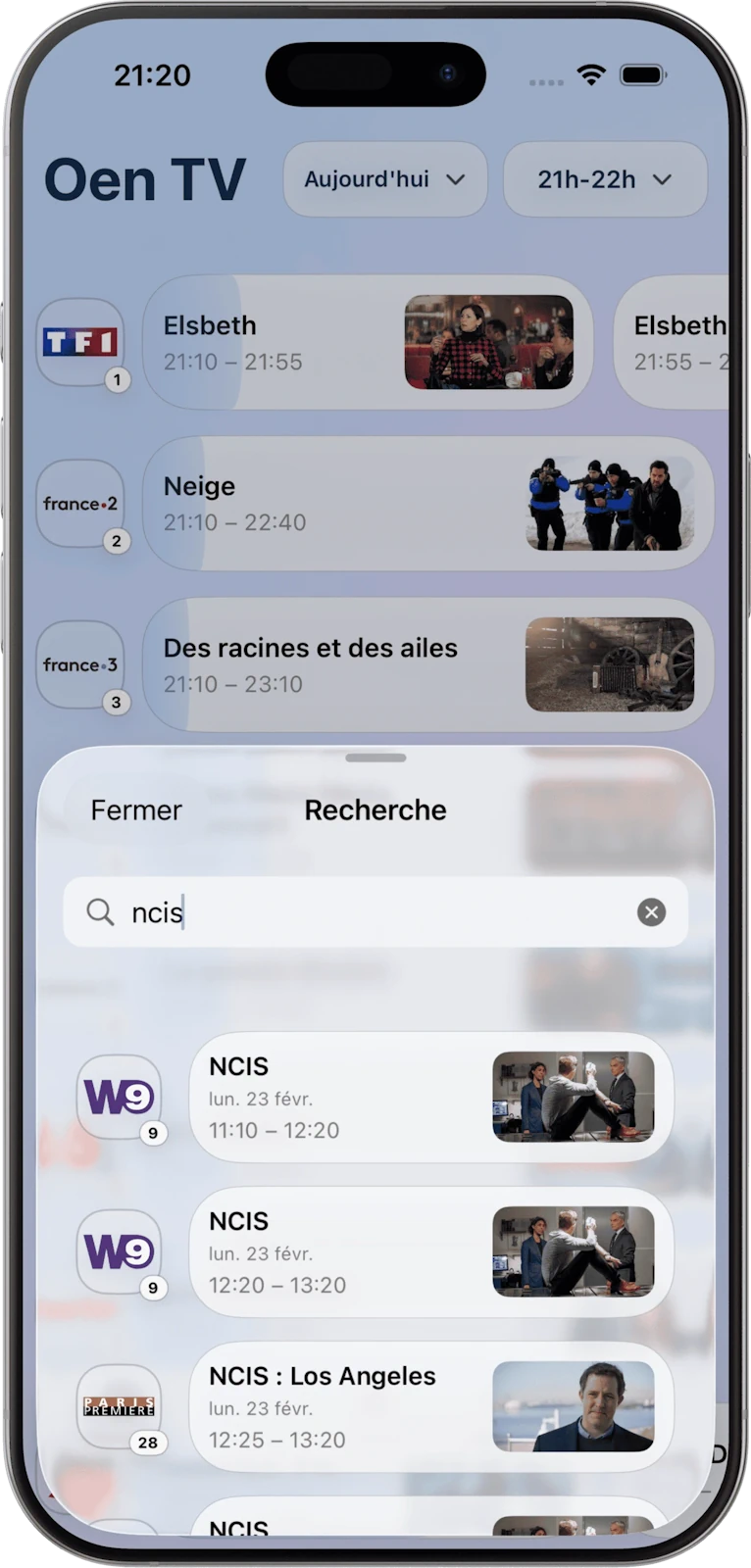
Task: Open NCIS result at 12:20 – 13:20
Action: coord(431,1252)
